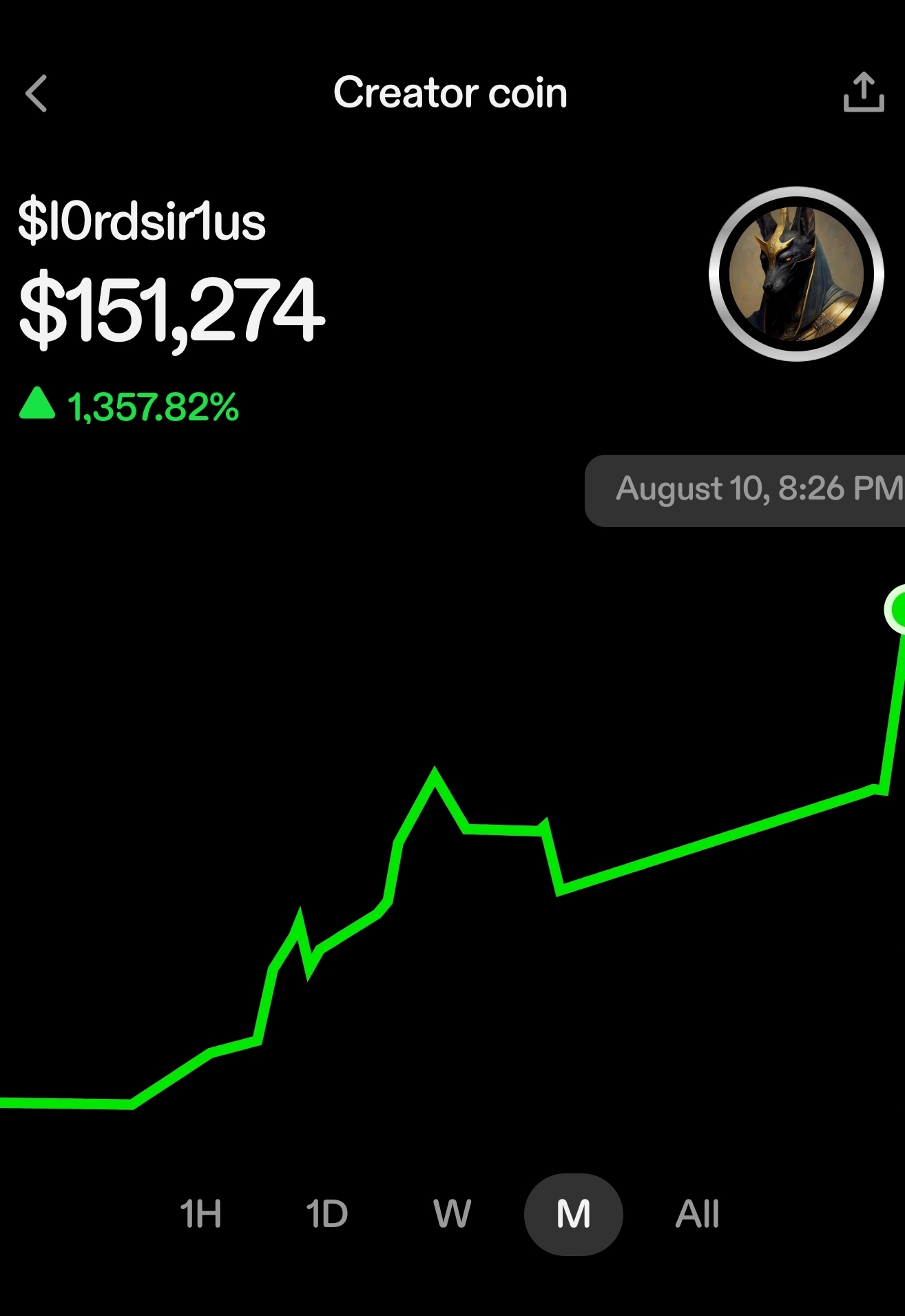Screen dimensions: 905x1316
Task: Switch chart to 1H range
Action: pos(200,1214)
